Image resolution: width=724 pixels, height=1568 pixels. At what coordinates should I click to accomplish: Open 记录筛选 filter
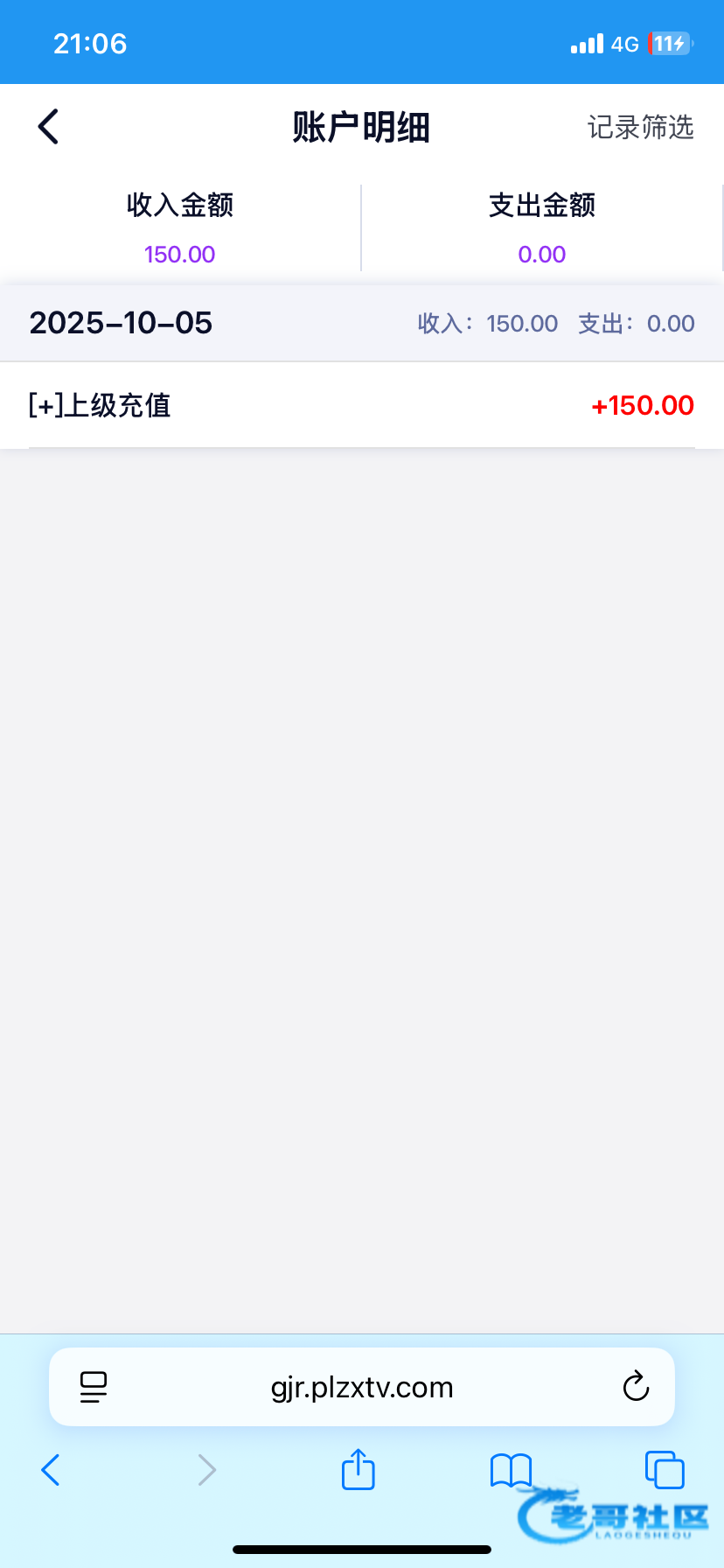pyautogui.click(x=640, y=128)
